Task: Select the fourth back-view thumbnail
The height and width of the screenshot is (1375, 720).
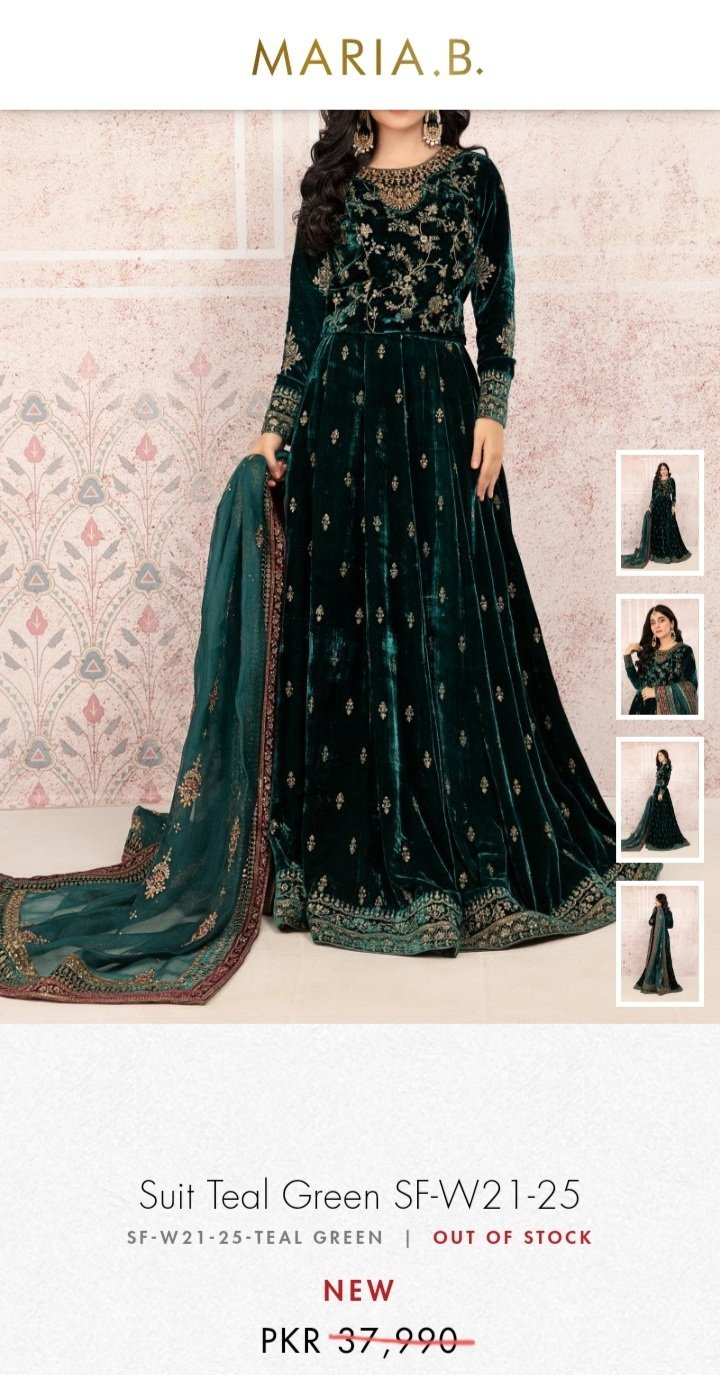Action: point(660,944)
